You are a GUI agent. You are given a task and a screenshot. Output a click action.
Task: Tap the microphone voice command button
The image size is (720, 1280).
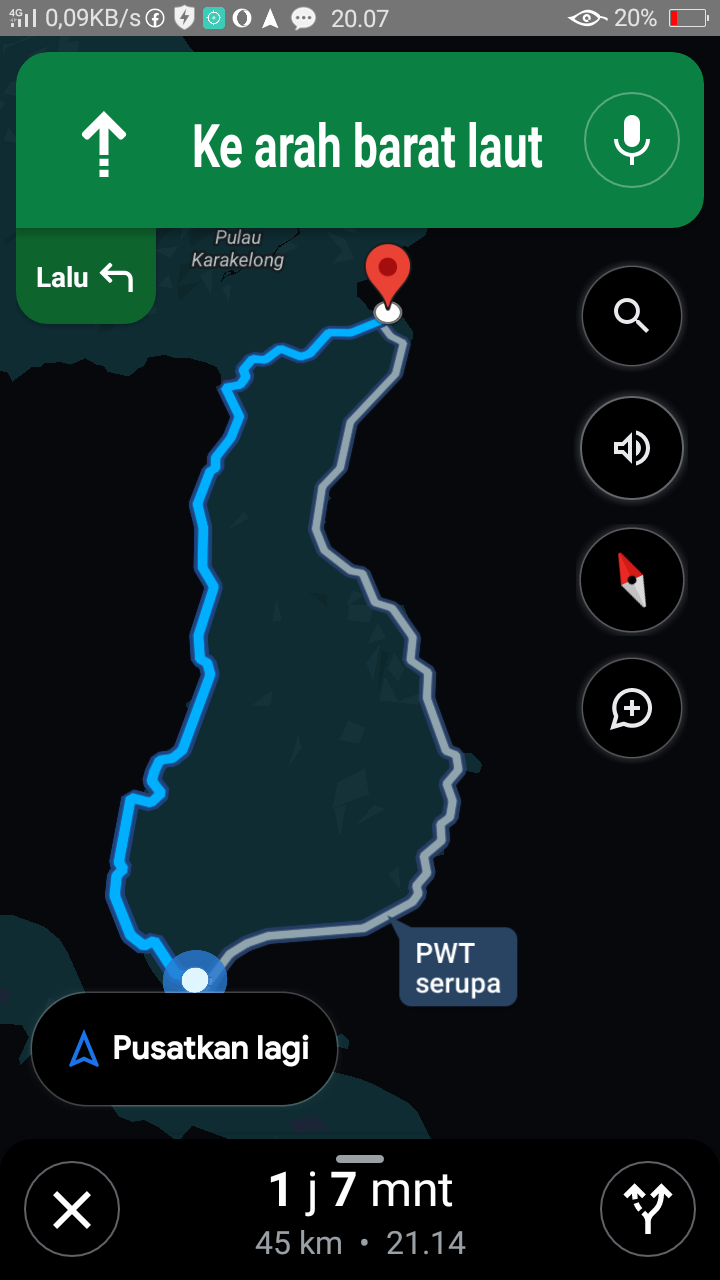point(632,140)
